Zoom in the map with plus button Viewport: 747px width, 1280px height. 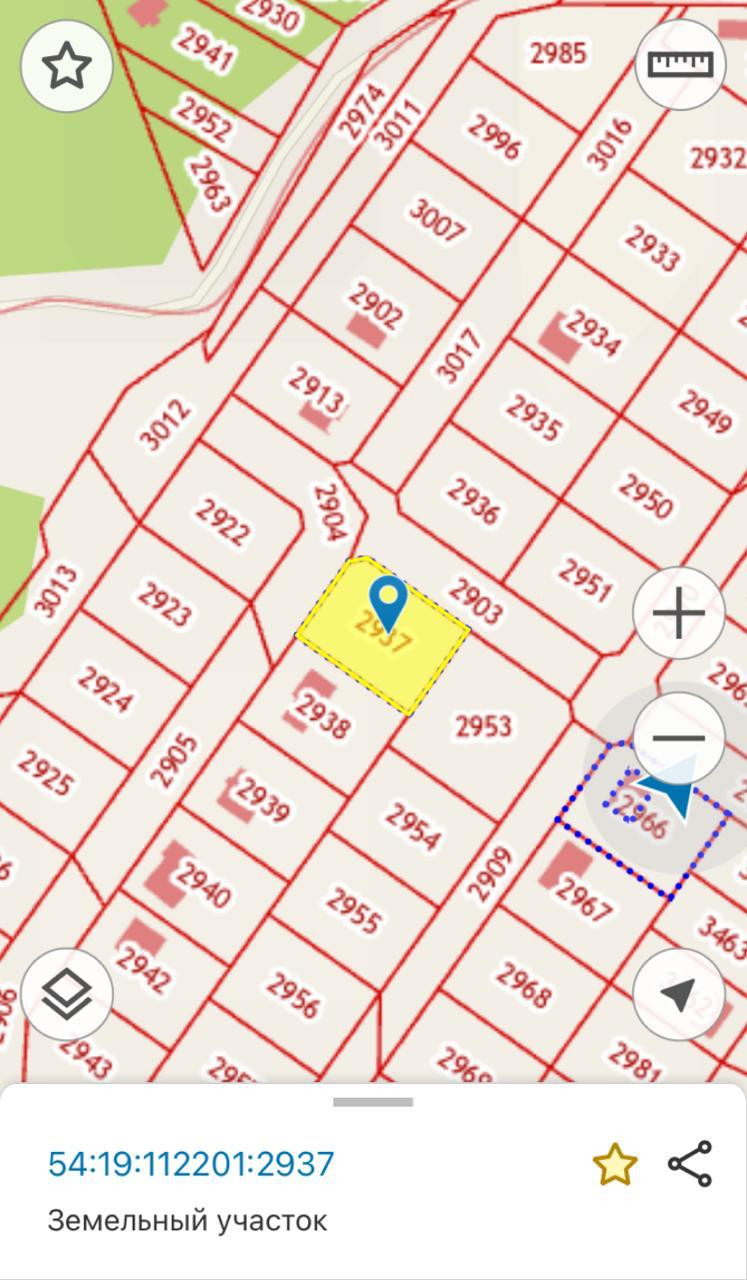[x=679, y=612]
